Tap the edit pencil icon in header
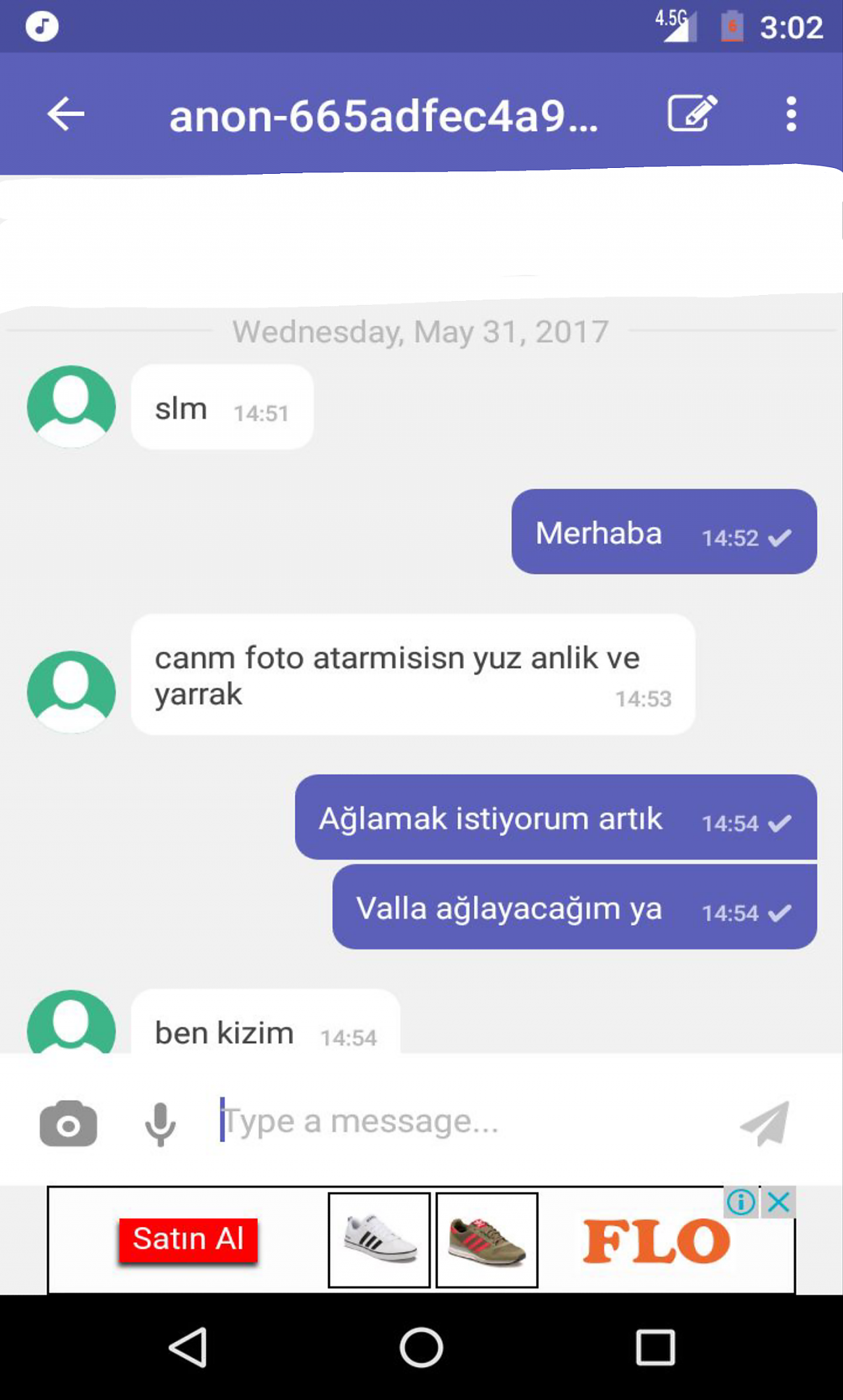The width and height of the screenshot is (843, 1400). pos(692,113)
